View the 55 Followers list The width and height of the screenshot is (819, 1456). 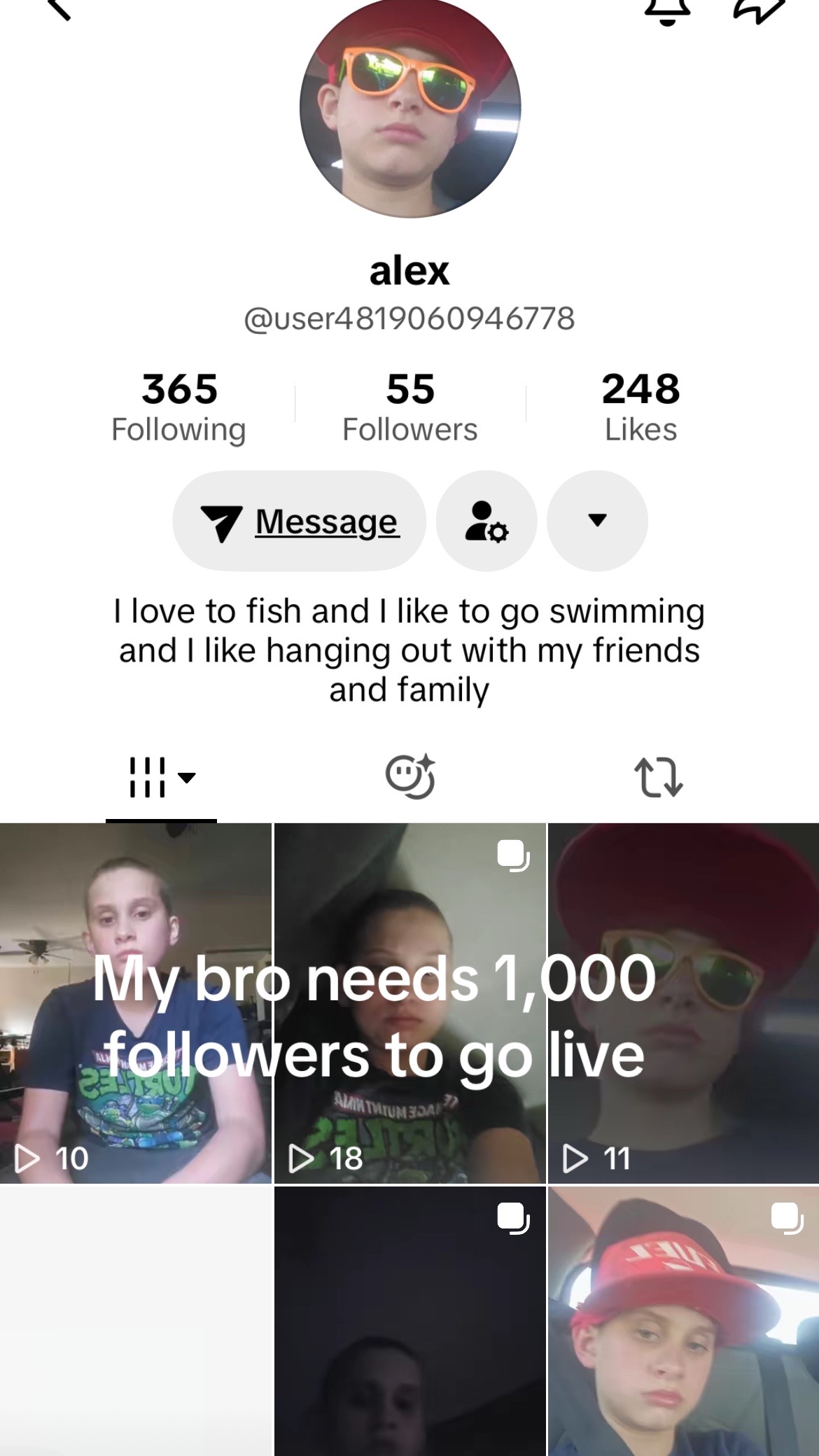pos(410,407)
